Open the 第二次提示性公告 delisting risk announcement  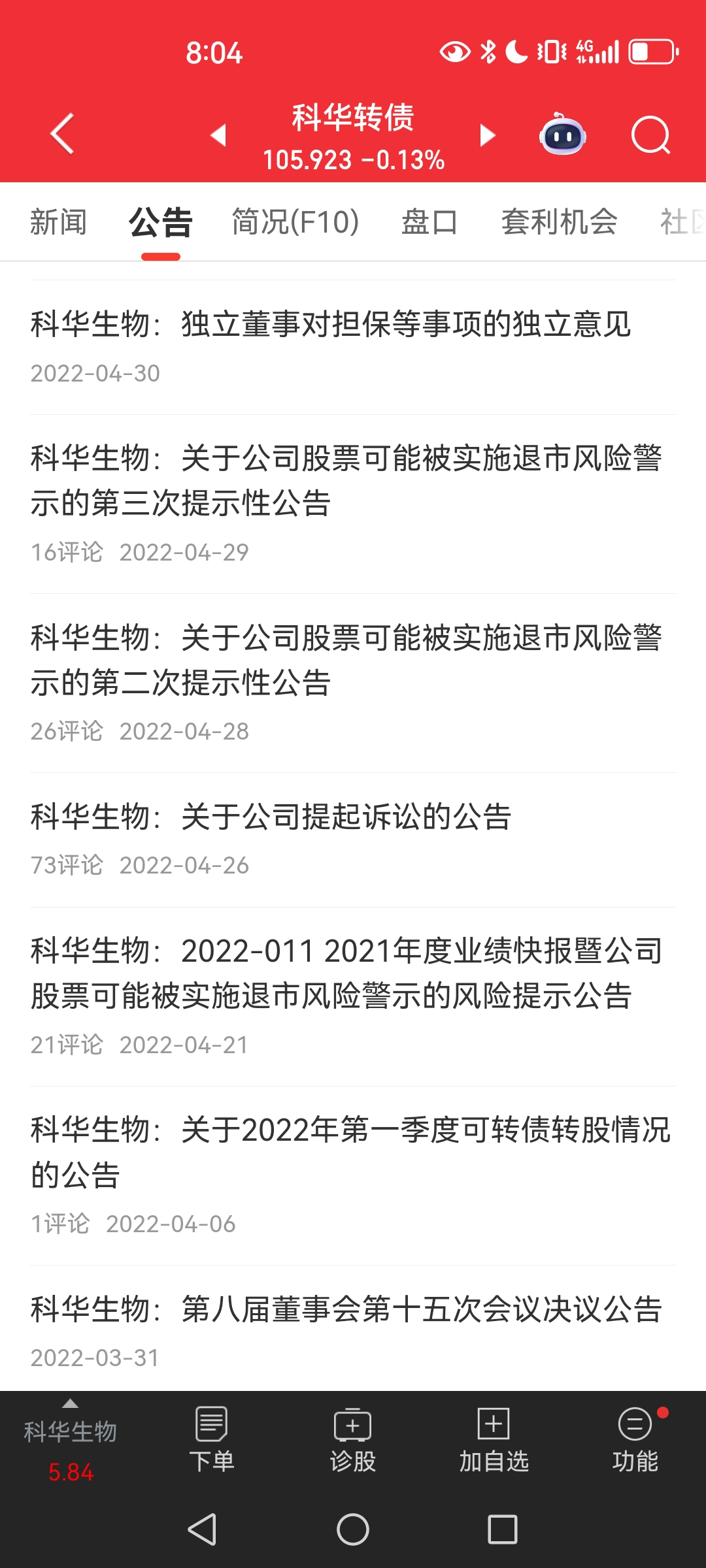[346, 660]
